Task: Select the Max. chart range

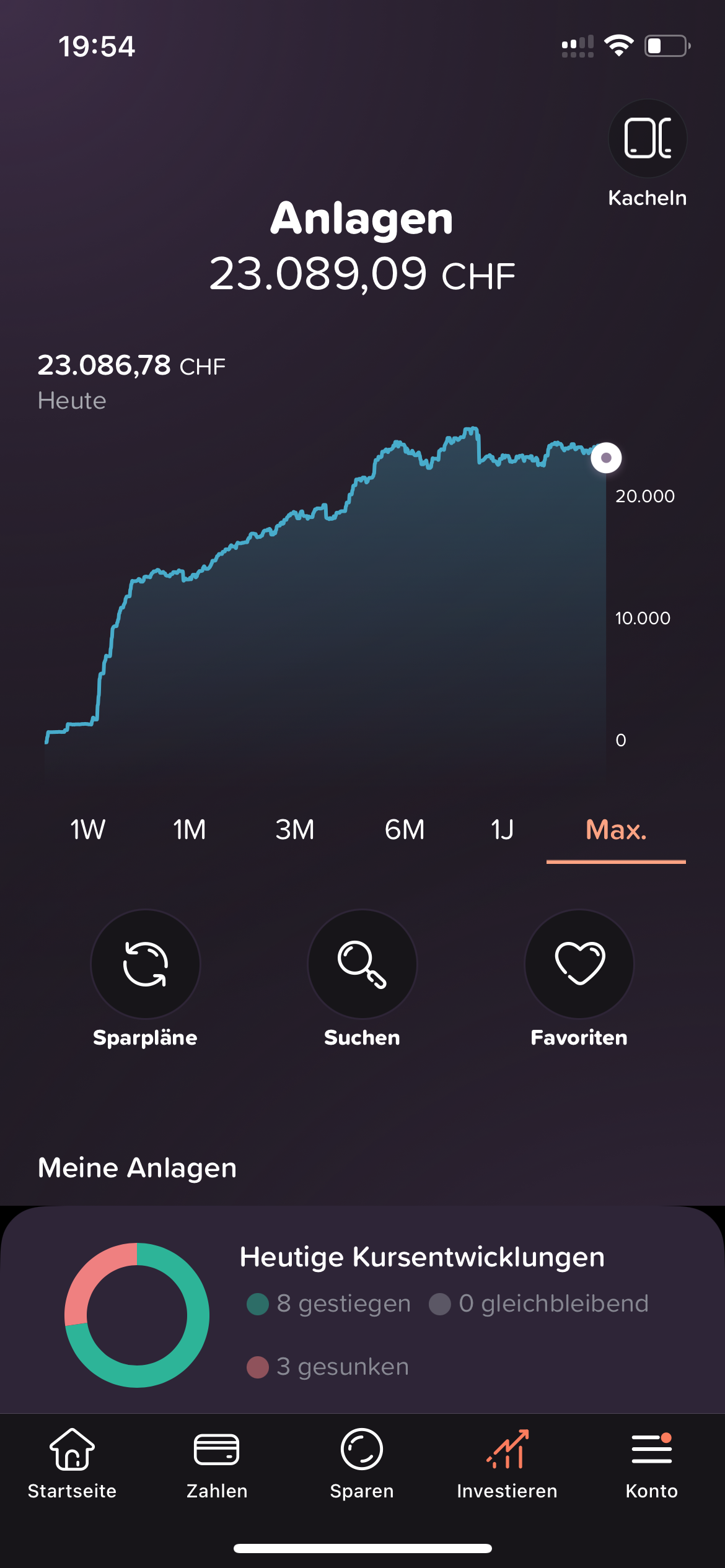Action: coord(616,830)
